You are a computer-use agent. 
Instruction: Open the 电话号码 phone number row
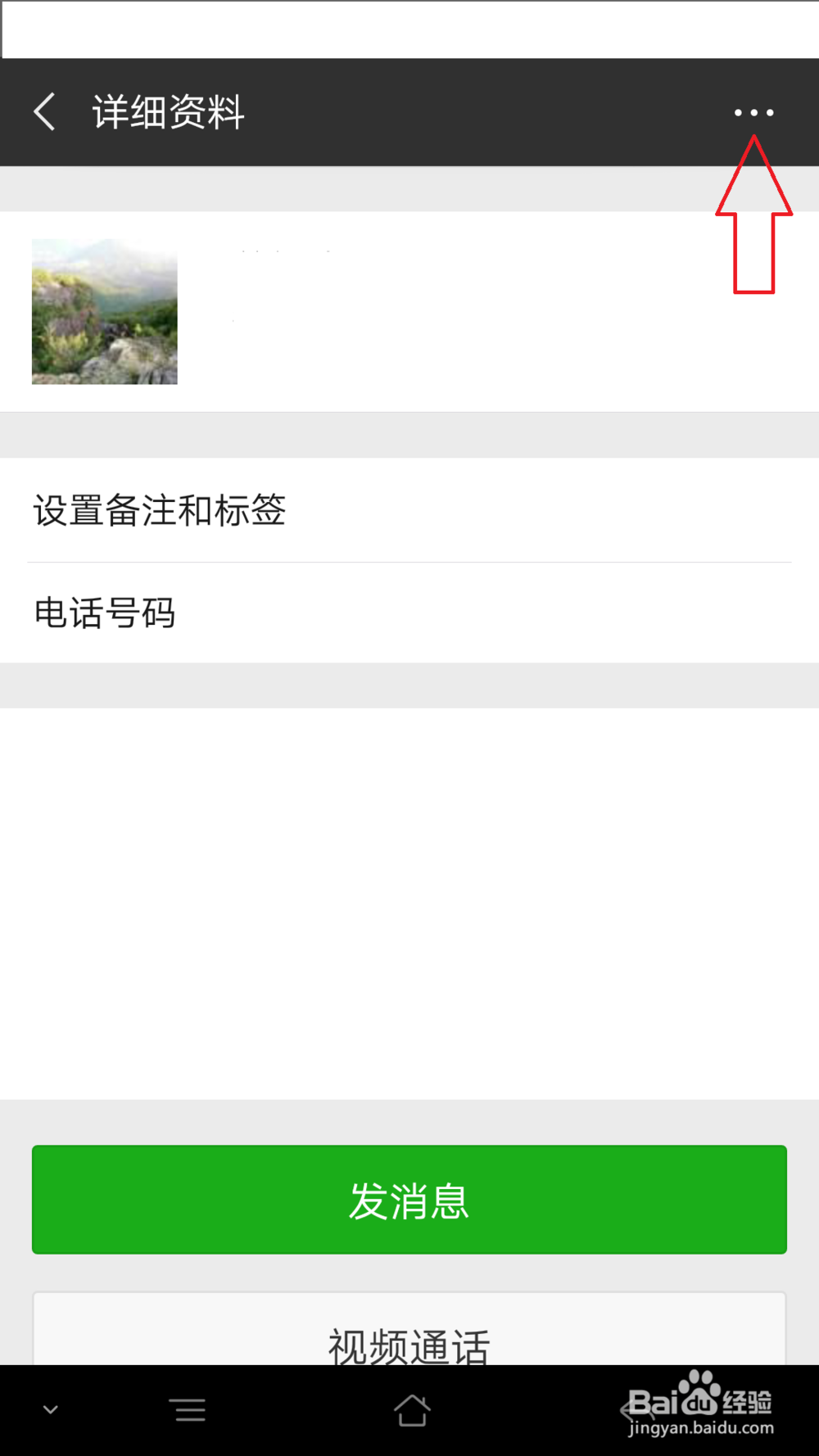point(104,613)
